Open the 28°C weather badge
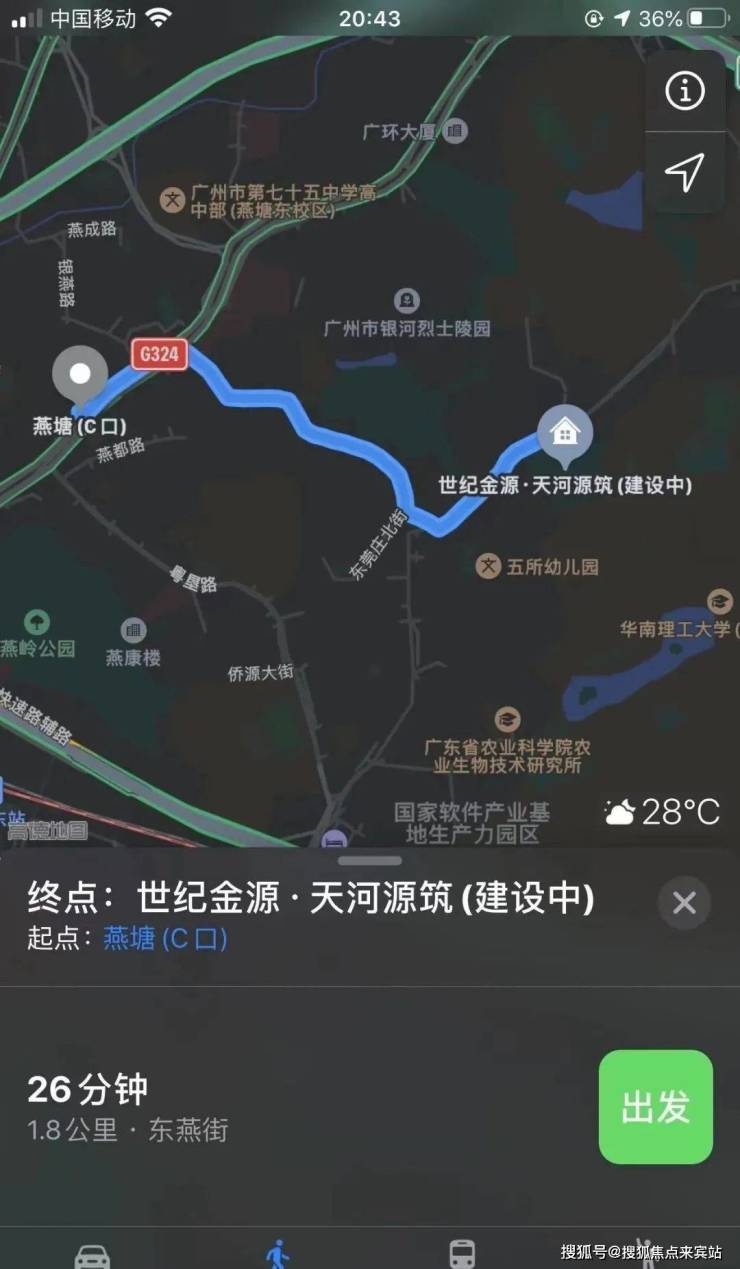The width and height of the screenshot is (740, 1269). tap(662, 812)
